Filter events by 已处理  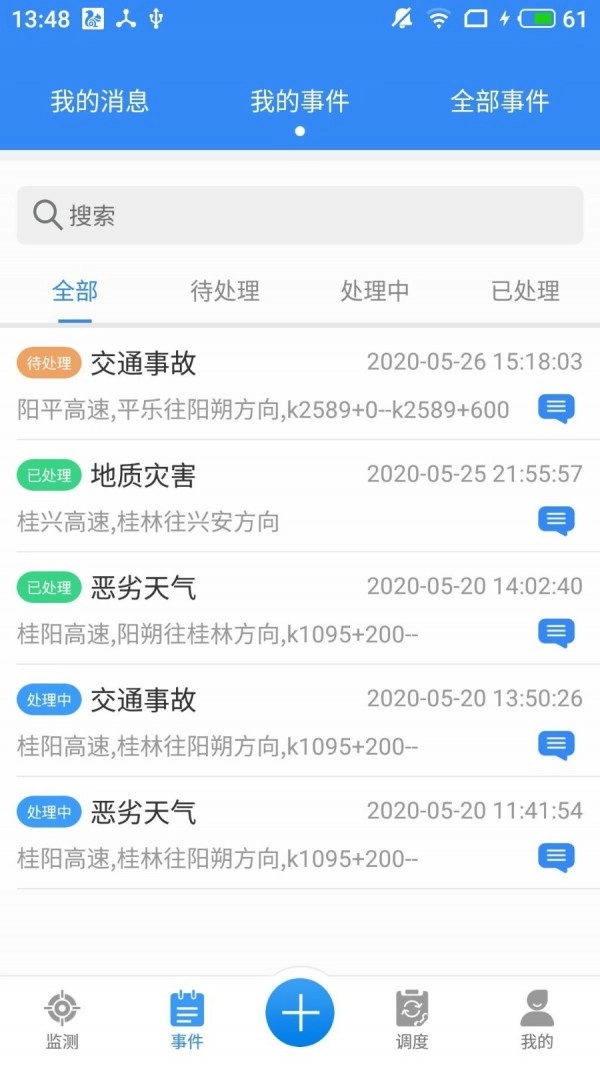click(x=525, y=291)
